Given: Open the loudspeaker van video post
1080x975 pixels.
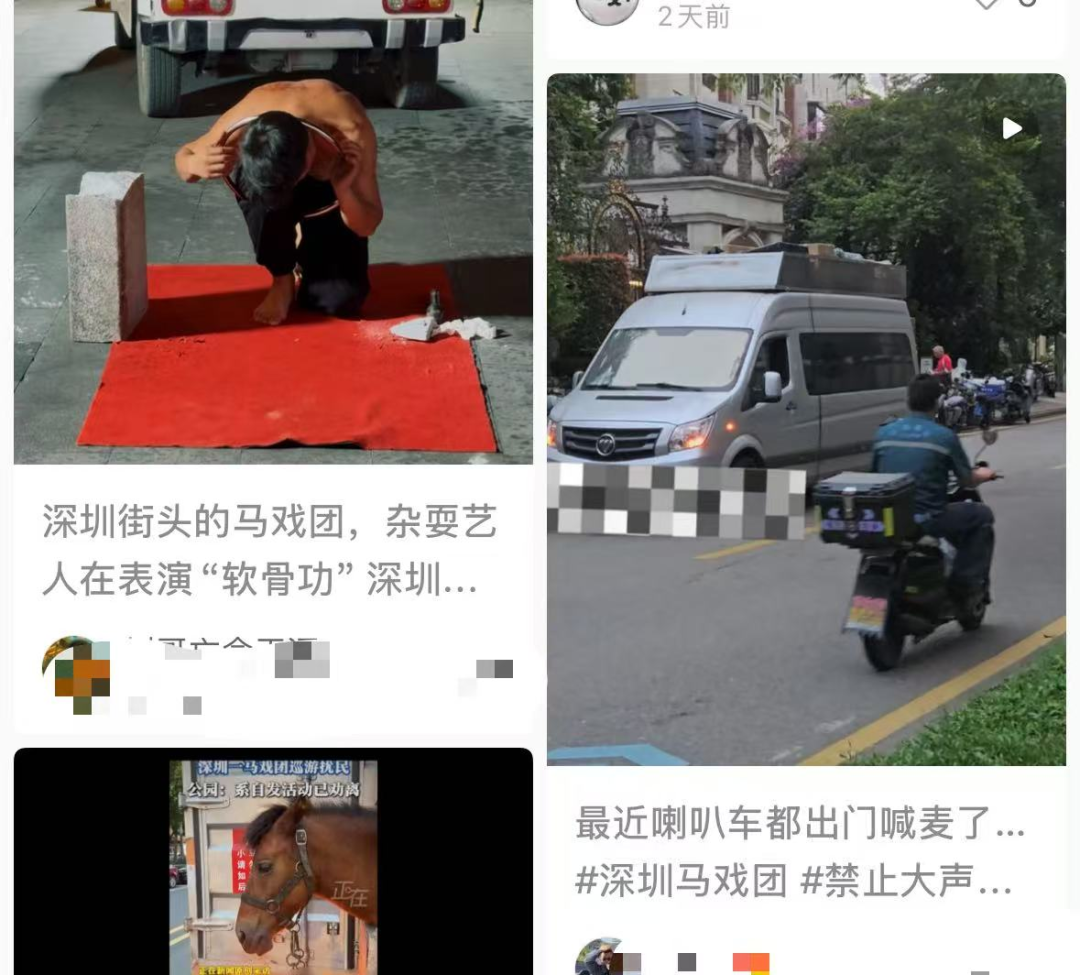Looking at the screenshot, I should click(x=806, y=420).
